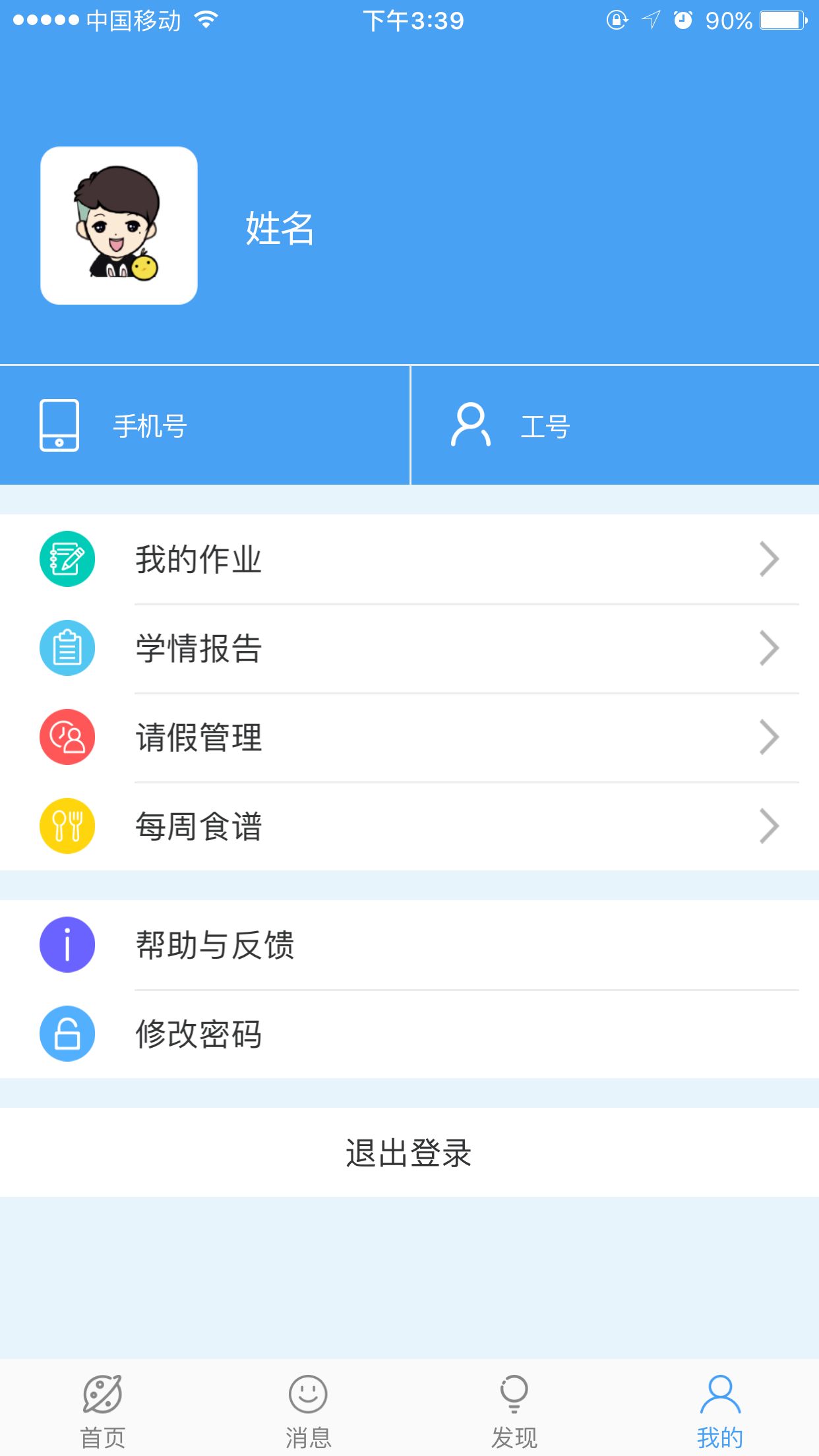Screen dimensions: 819x1456
Task: Select the 我的作业 pencil icon
Action: tap(67, 559)
